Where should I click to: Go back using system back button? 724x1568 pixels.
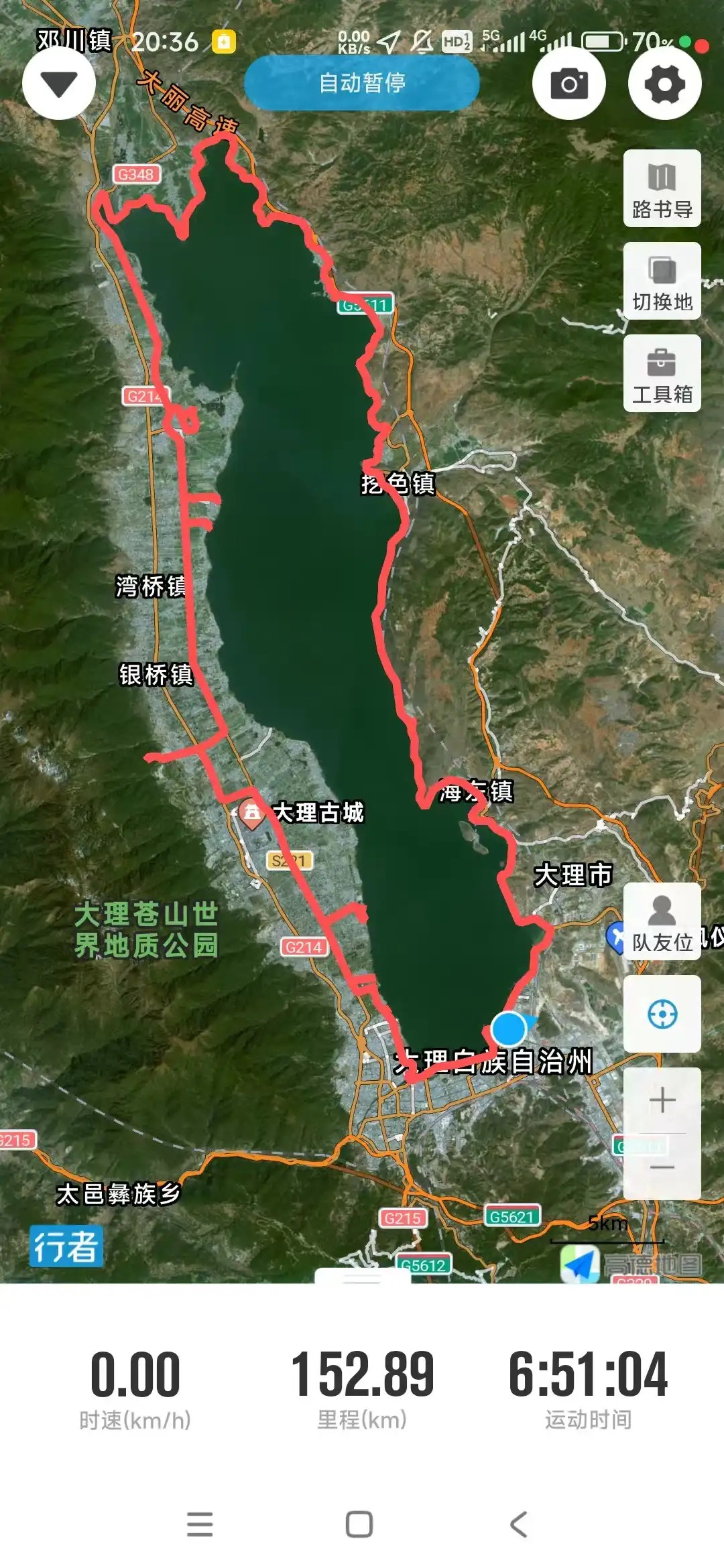pos(519,1524)
